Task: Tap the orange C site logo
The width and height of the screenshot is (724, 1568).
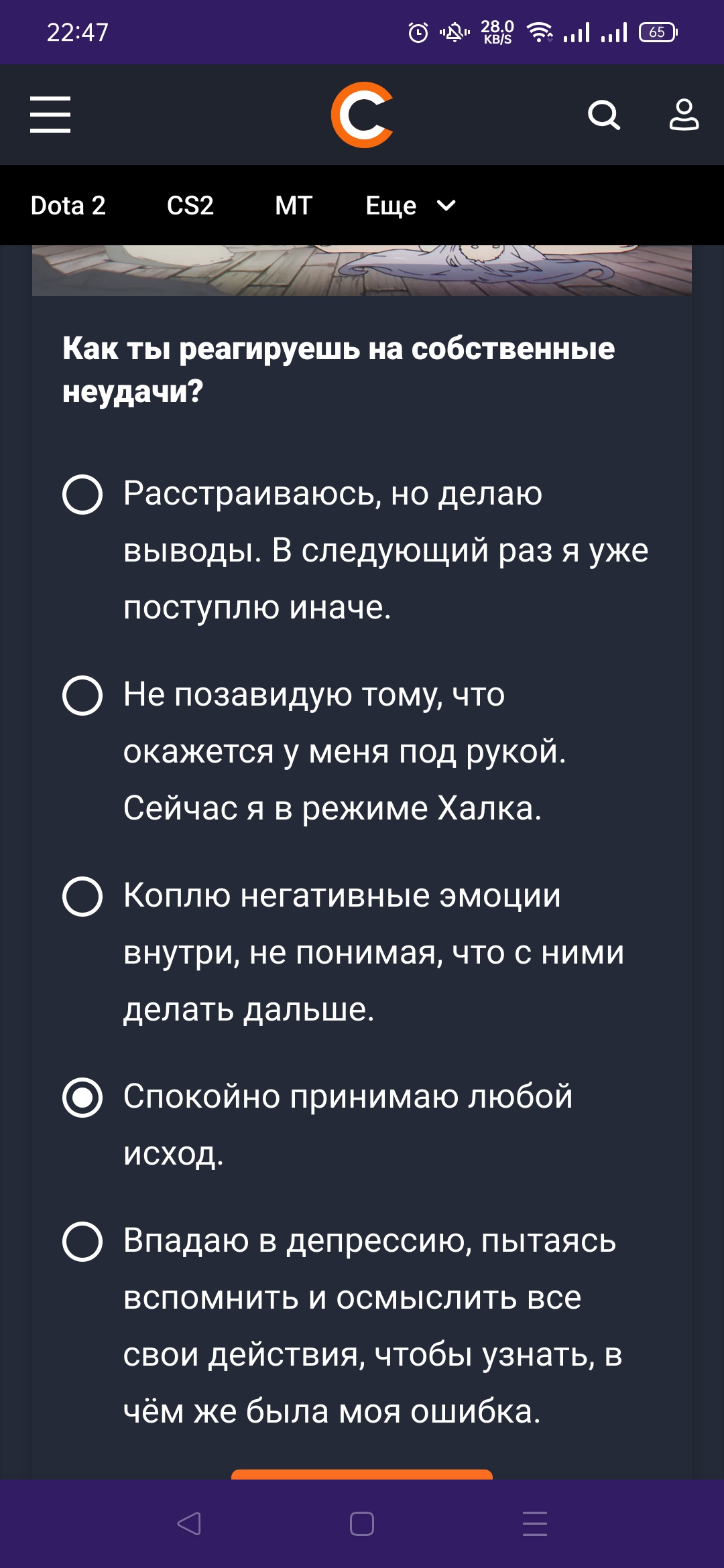Action: click(x=362, y=115)
